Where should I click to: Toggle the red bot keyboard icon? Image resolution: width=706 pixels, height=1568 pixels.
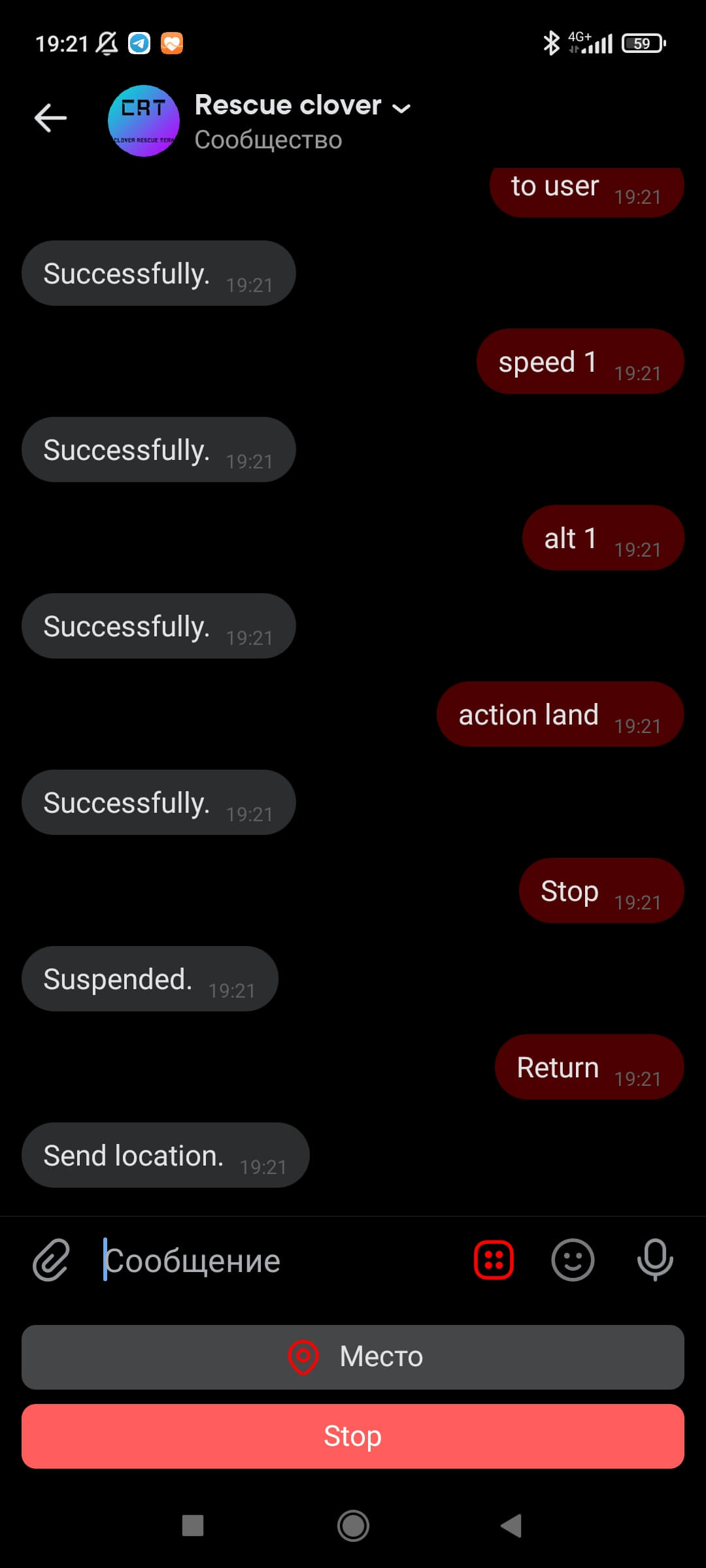click(494, 1260)
